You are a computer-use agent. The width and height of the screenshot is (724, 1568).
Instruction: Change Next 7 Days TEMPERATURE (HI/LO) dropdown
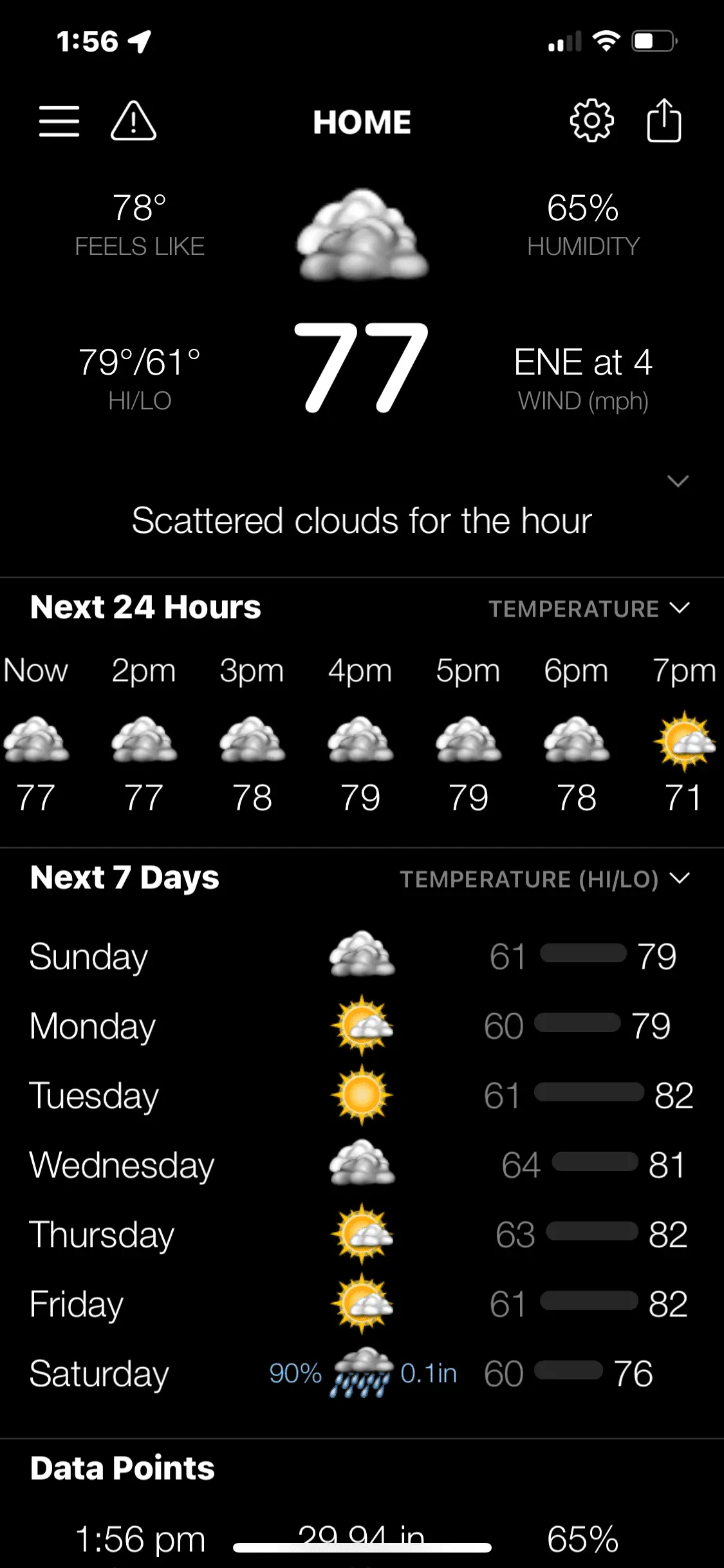544,879
